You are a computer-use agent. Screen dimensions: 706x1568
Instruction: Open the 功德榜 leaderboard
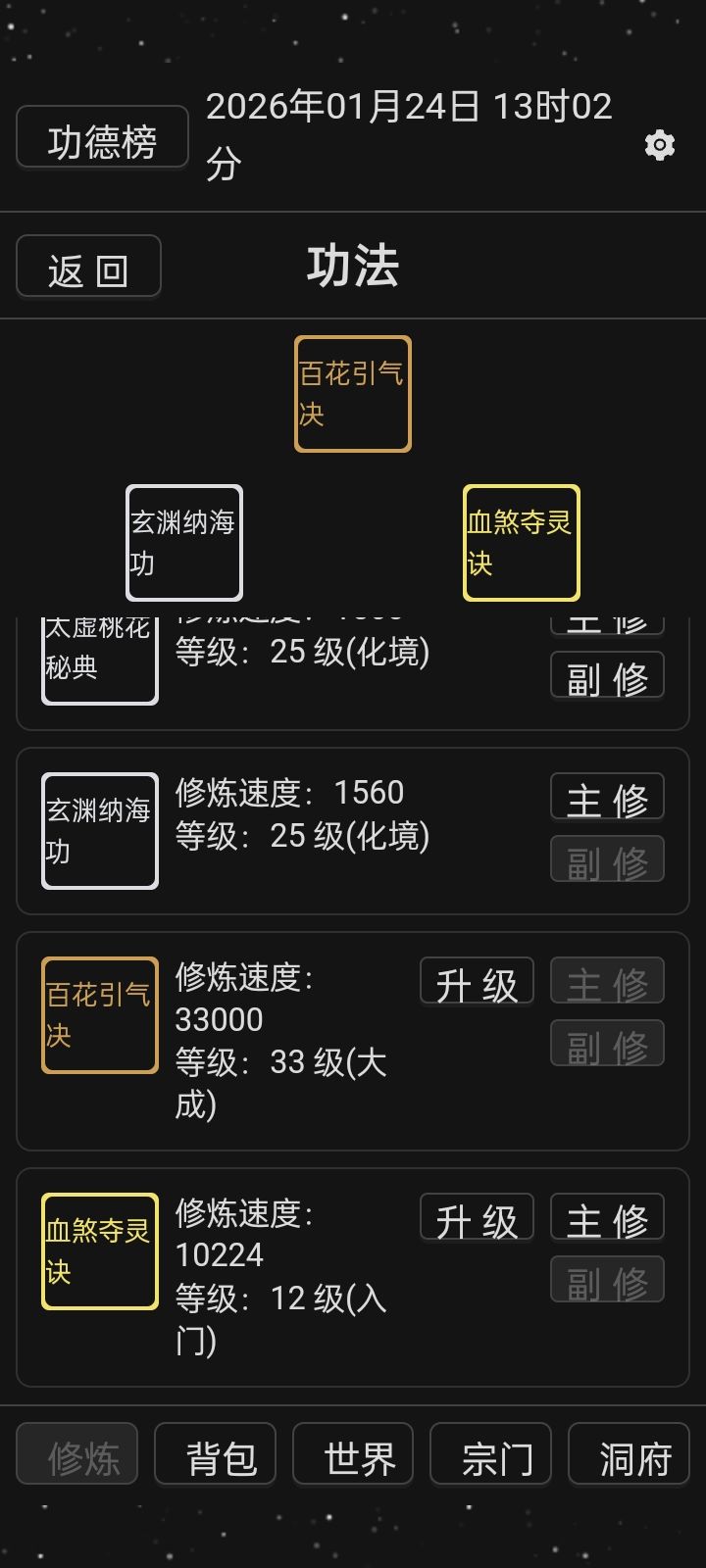point(101,137)
